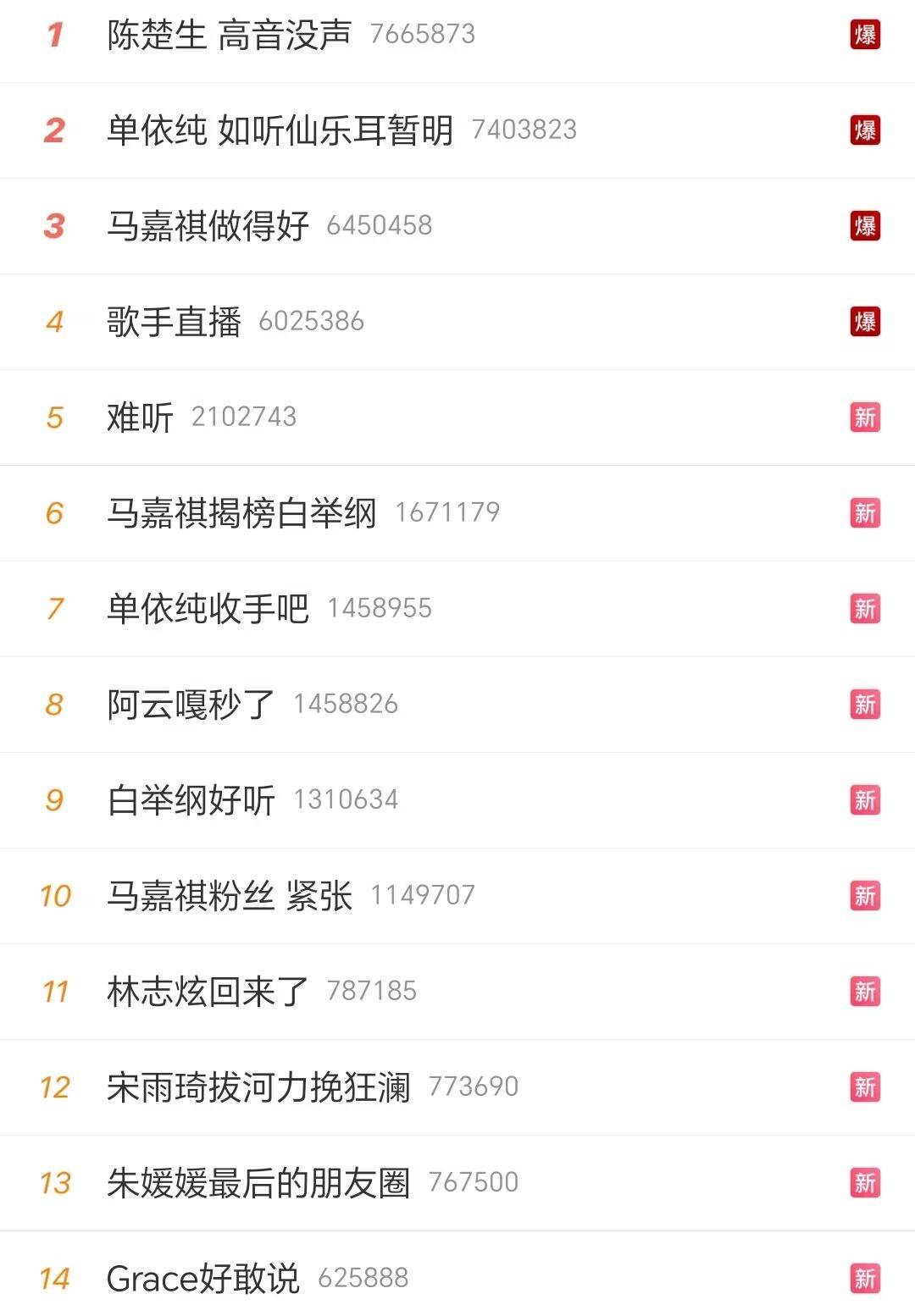Select the trending topic 白举纲好听
The image size is (915, 1316).
[x=191, y=800]
